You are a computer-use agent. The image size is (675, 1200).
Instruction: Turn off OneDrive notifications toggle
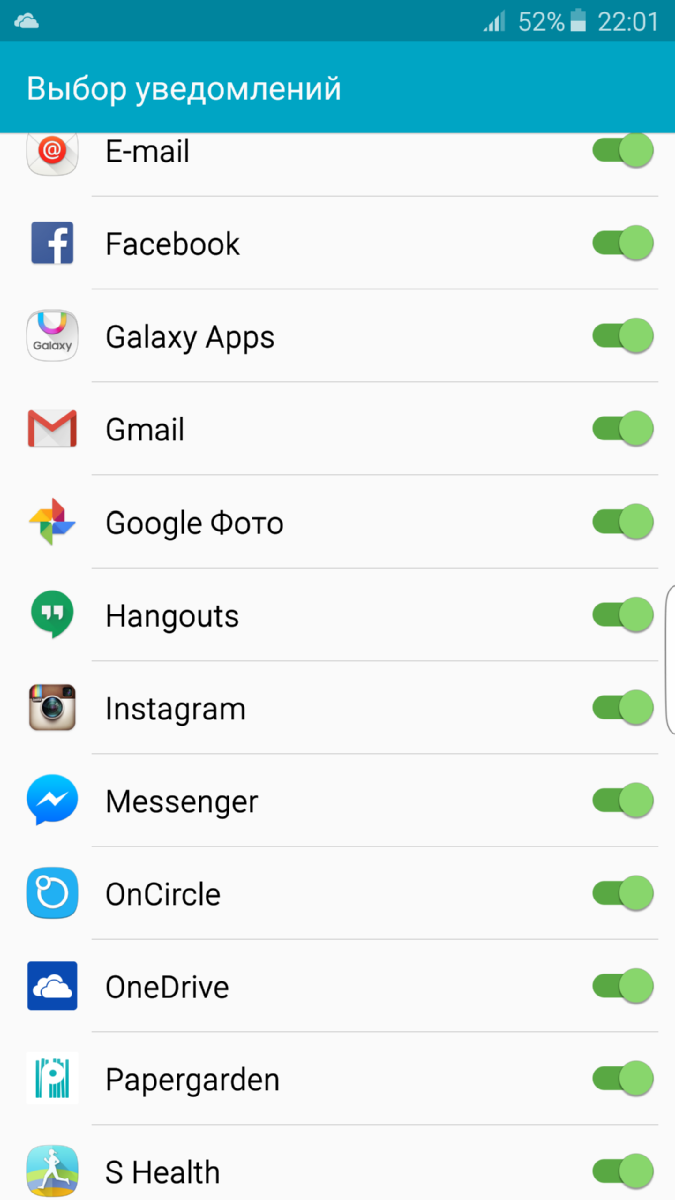pos(623,987)
